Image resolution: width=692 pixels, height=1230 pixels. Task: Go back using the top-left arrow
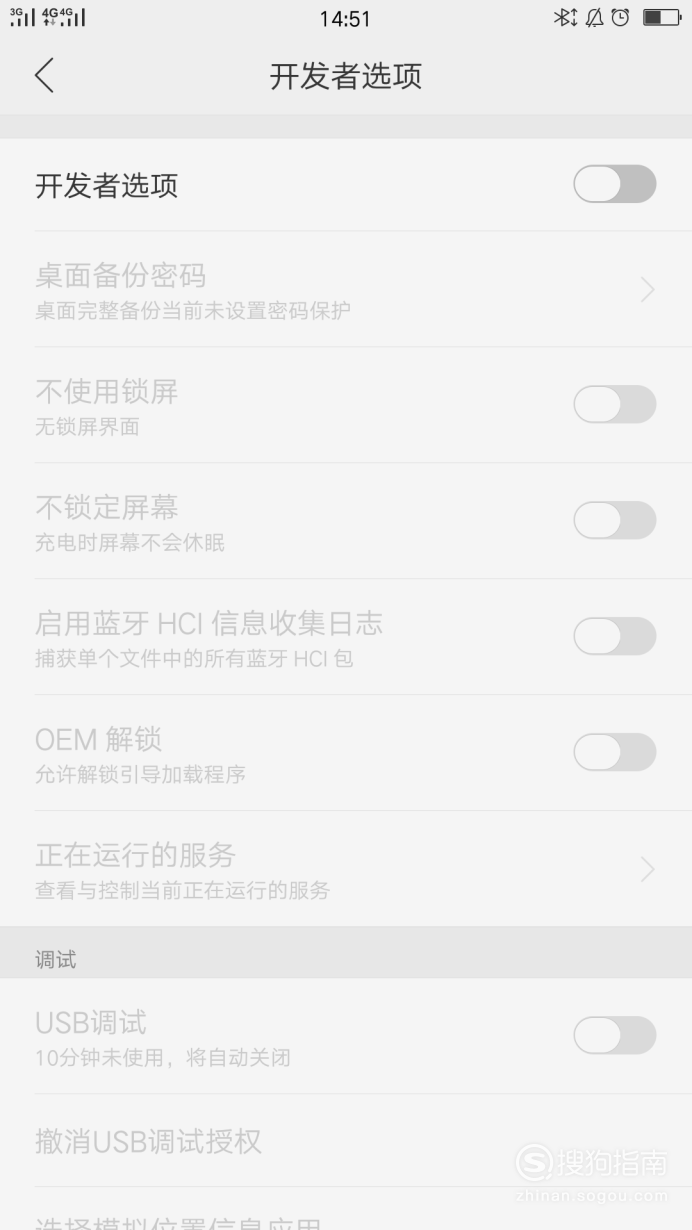pos(44,76)
